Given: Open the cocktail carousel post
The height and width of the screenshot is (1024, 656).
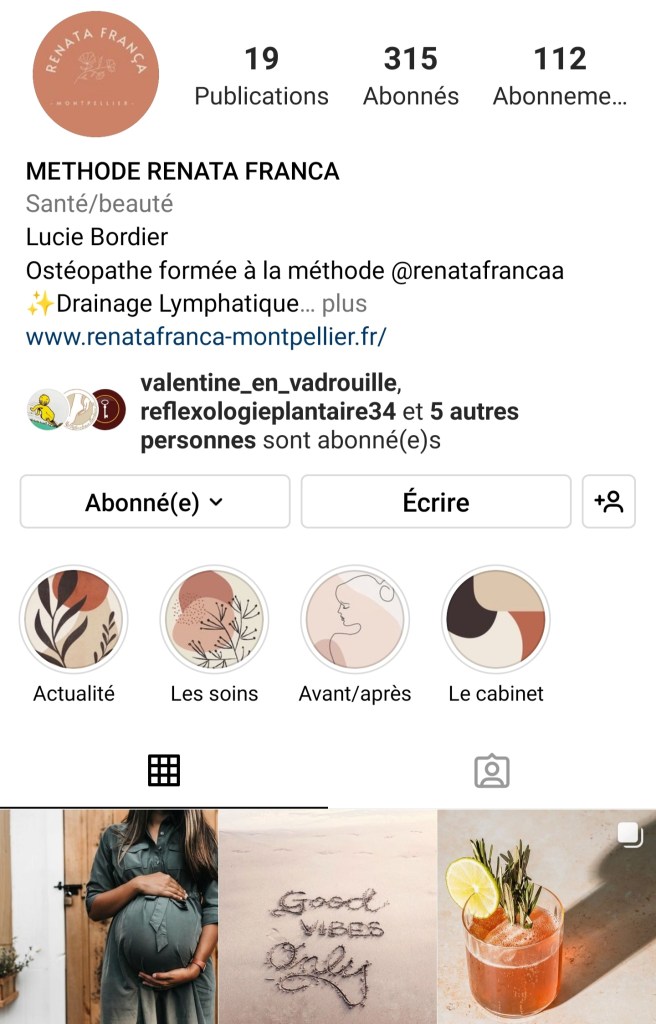Looking at the screenshot, I should click(x=547, y=917).
